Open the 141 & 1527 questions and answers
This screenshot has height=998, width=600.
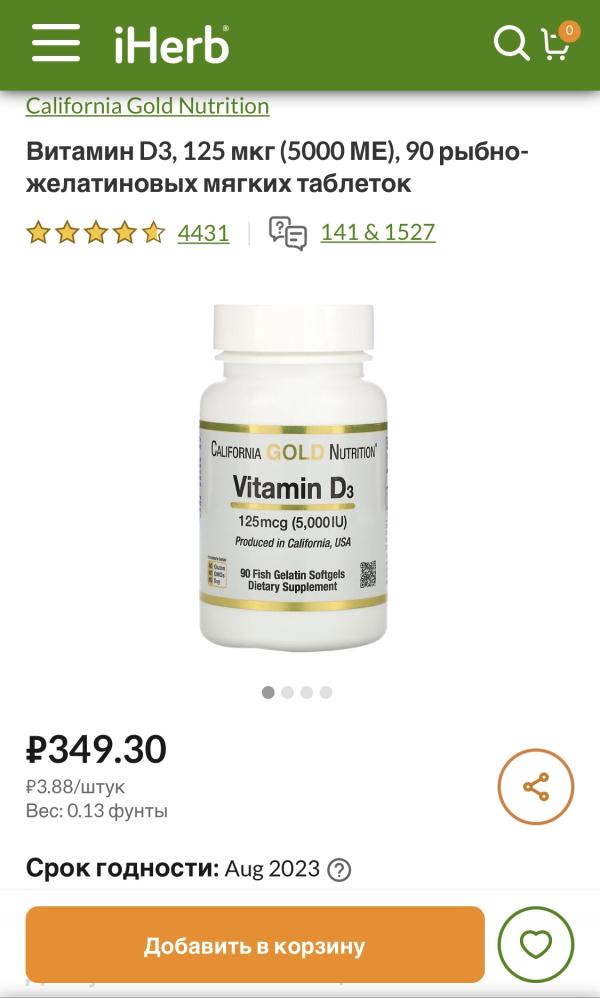click(x=377, y=233)
